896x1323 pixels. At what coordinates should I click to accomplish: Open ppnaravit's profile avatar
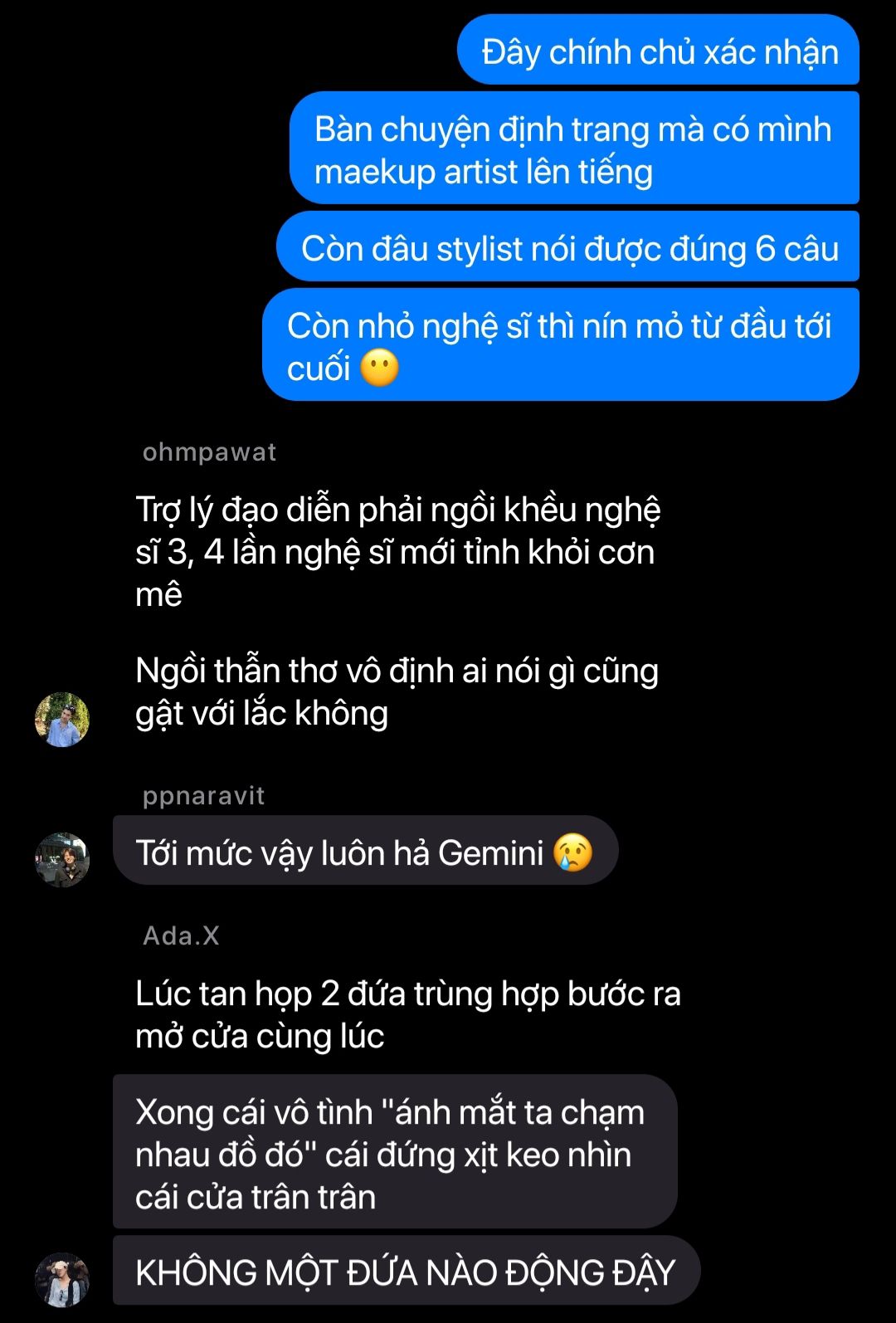pos(62,860)
